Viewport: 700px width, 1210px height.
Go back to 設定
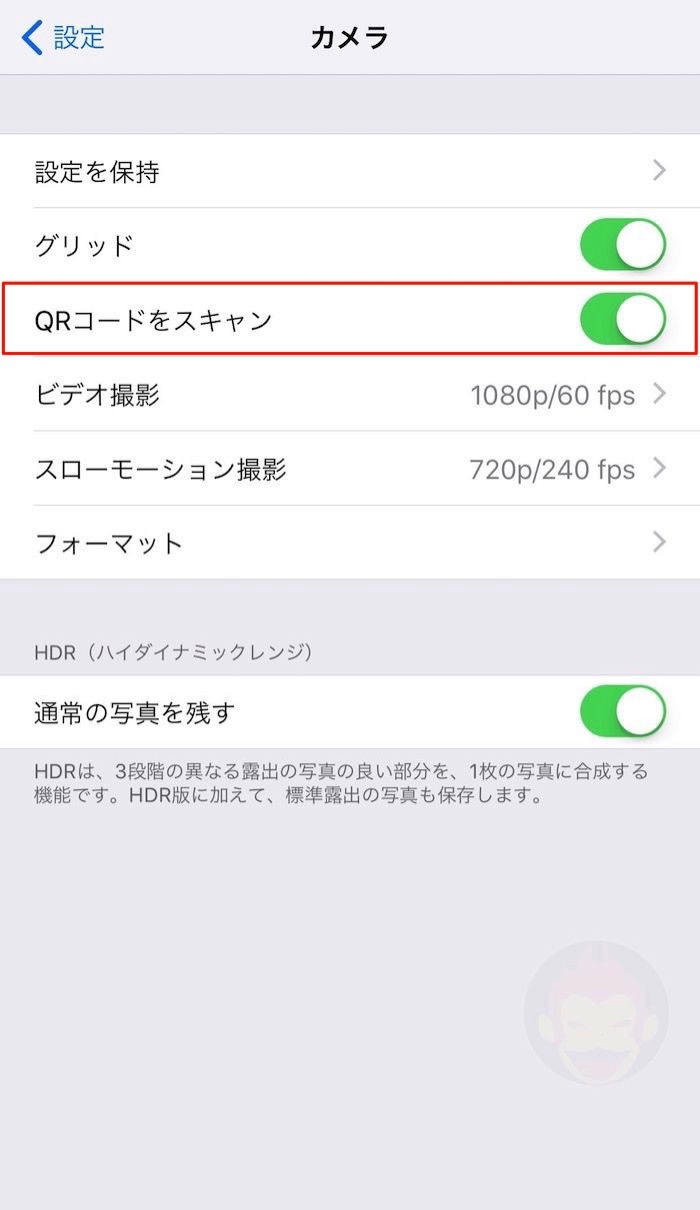point(62,38)
